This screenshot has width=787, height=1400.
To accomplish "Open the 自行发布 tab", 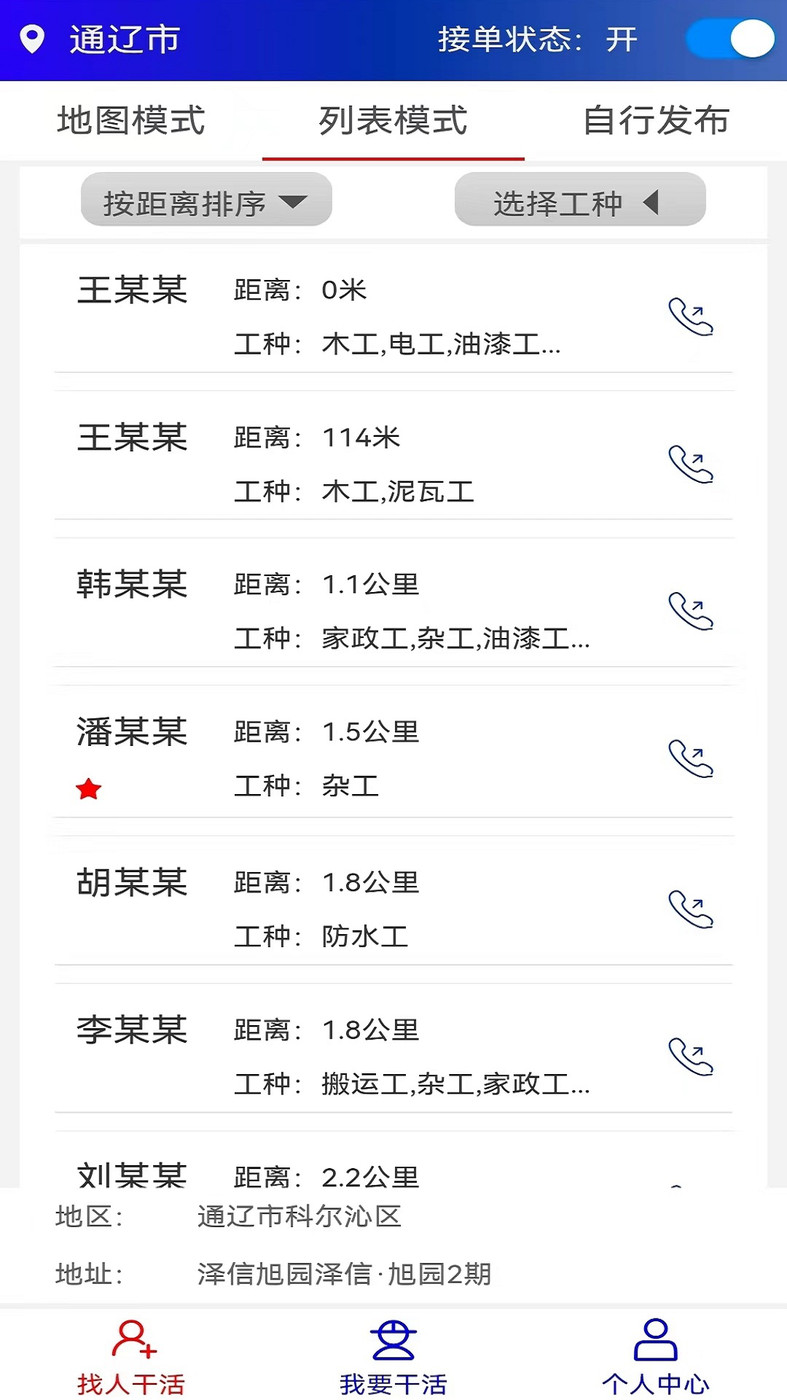I will tap(656, 119).
